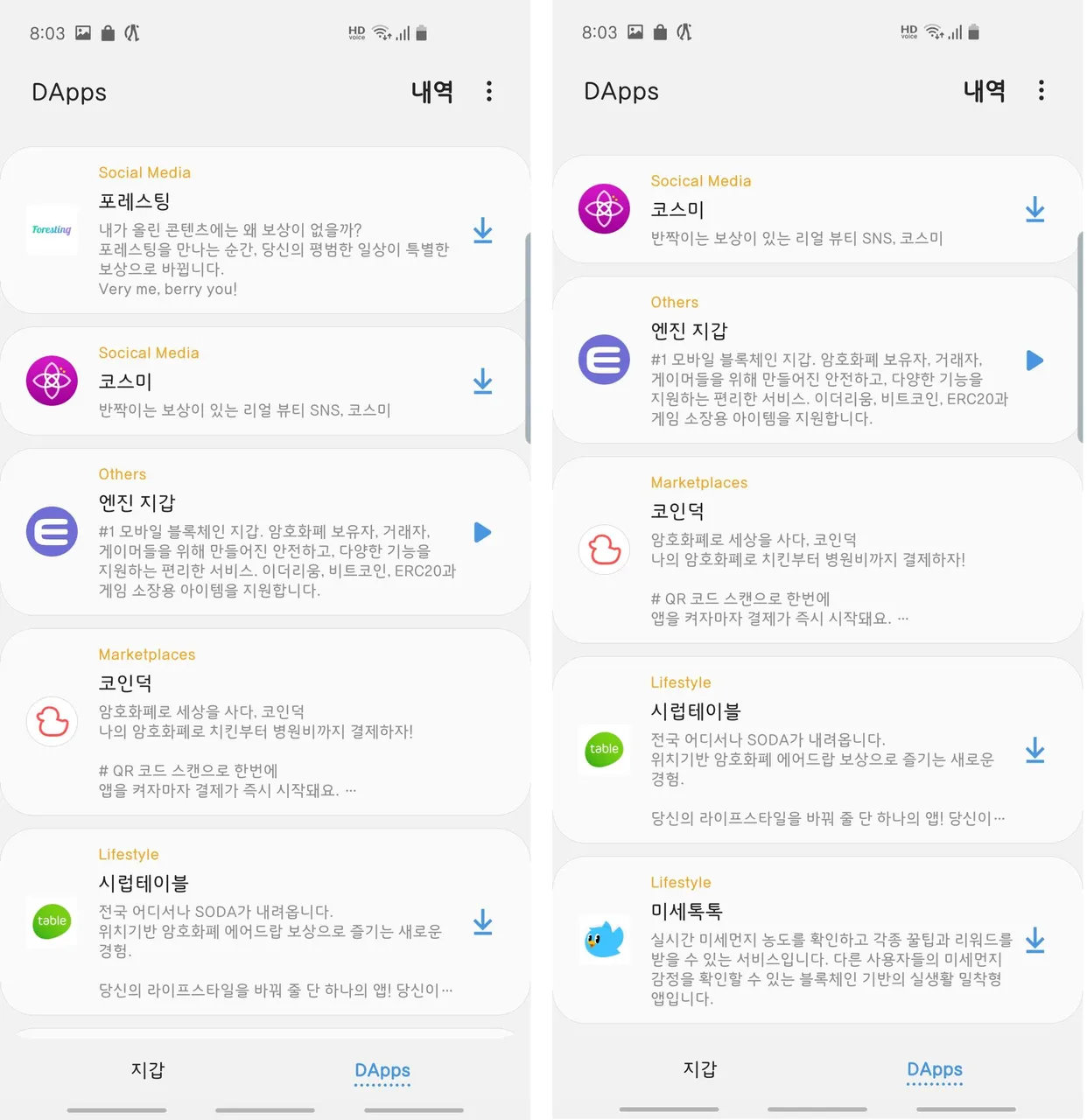Download 코스미 on the right screen
This screenshot has width=1087, height=1120.
click(1034, 210)
